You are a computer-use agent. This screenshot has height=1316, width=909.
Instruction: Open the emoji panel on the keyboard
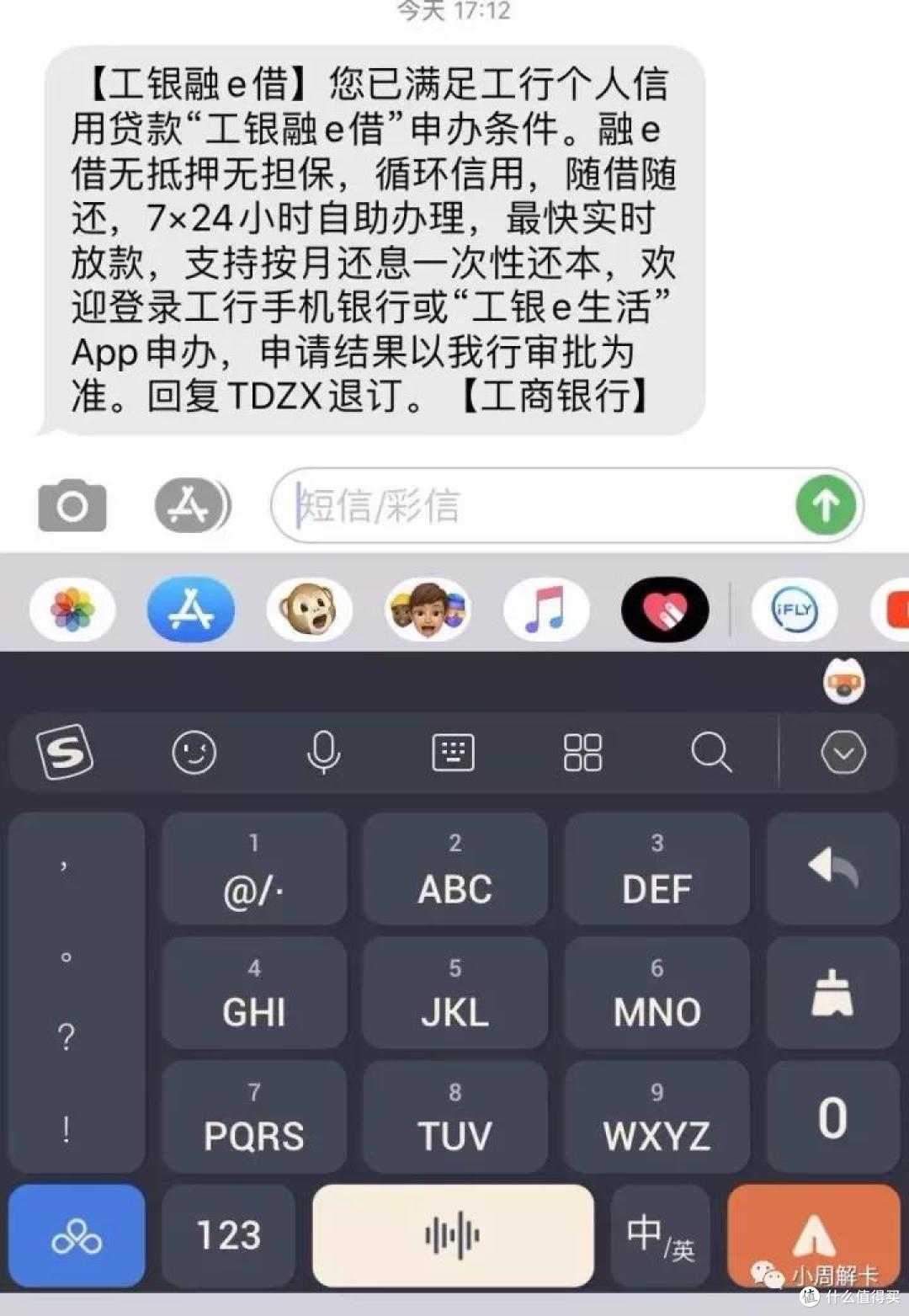tap(194, 752)
